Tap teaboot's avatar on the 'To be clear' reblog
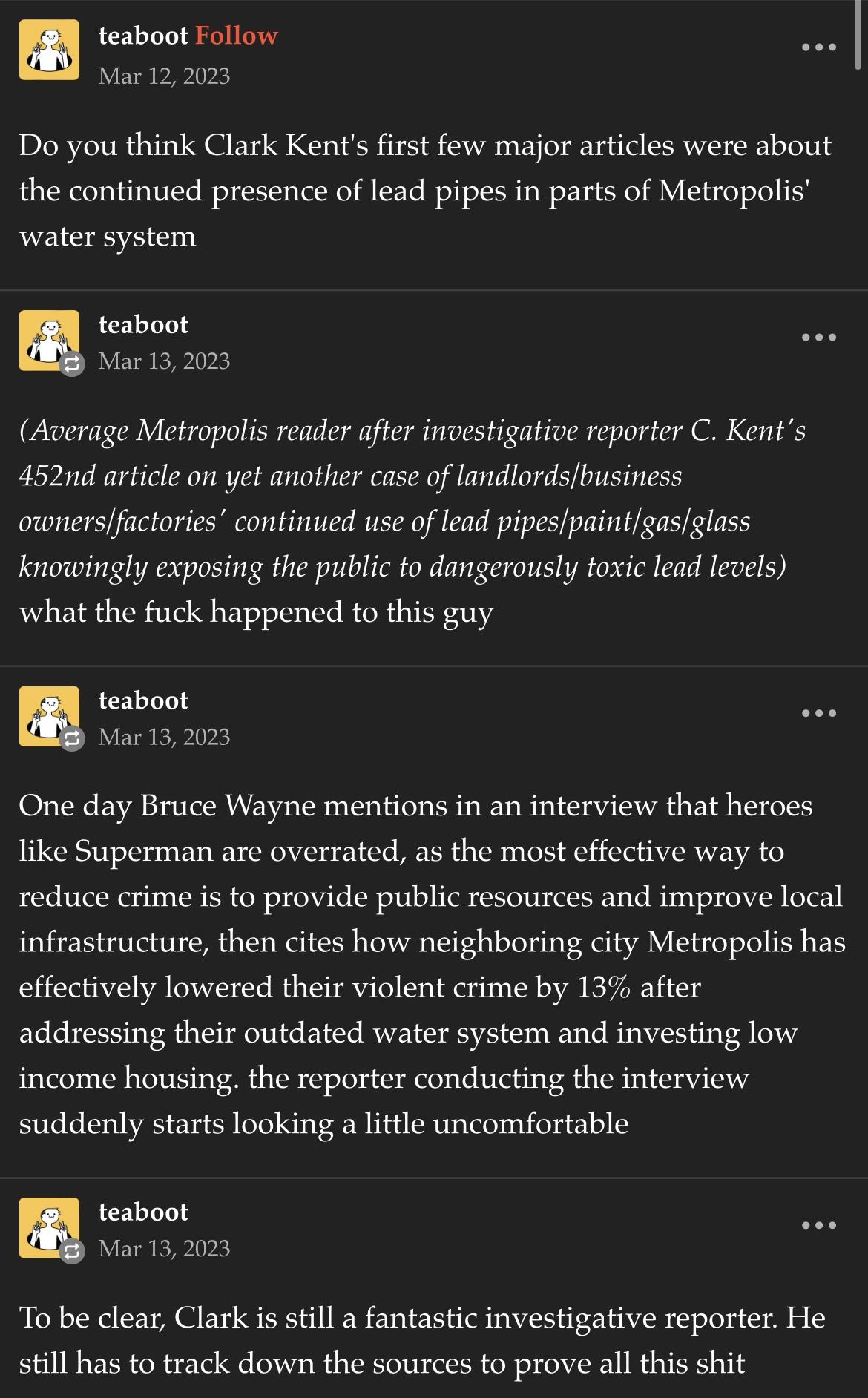This screenshot has height=1398, width=868. 49,1227
